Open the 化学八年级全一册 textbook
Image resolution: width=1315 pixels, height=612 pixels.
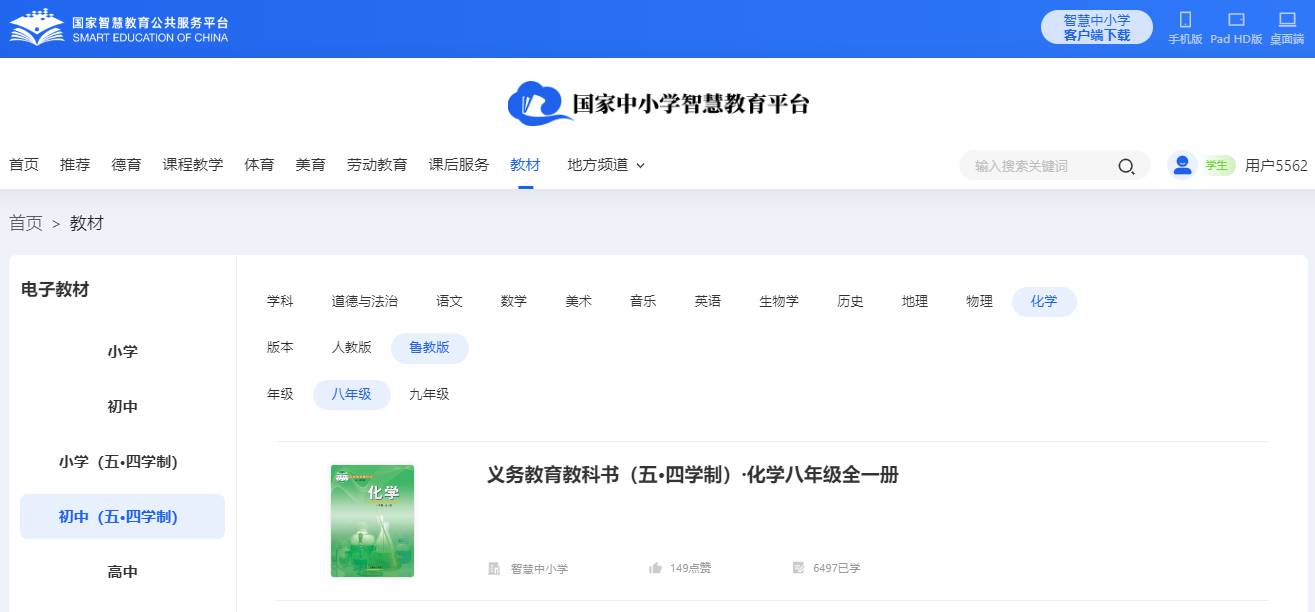(x=692, y=475)
